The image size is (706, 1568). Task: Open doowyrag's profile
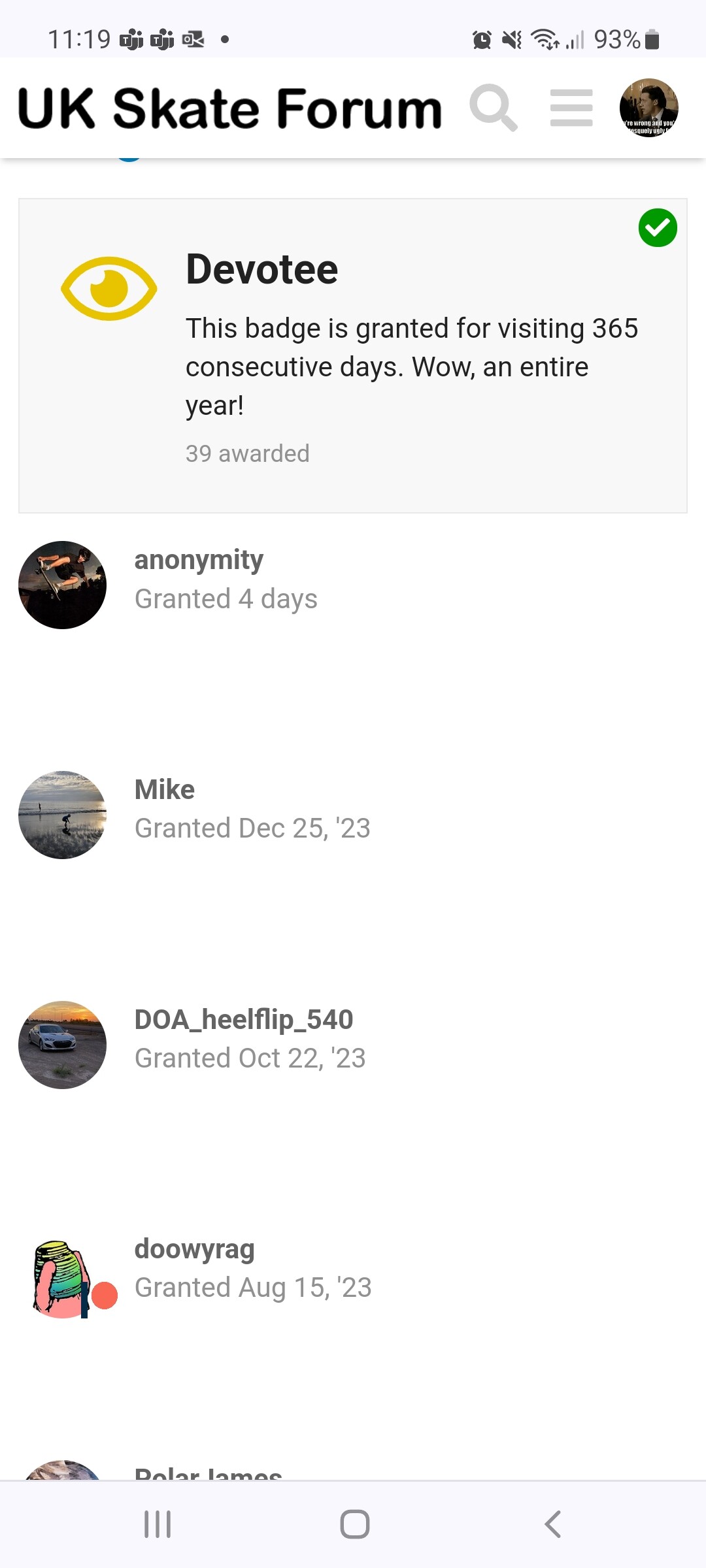[194, 1249]
